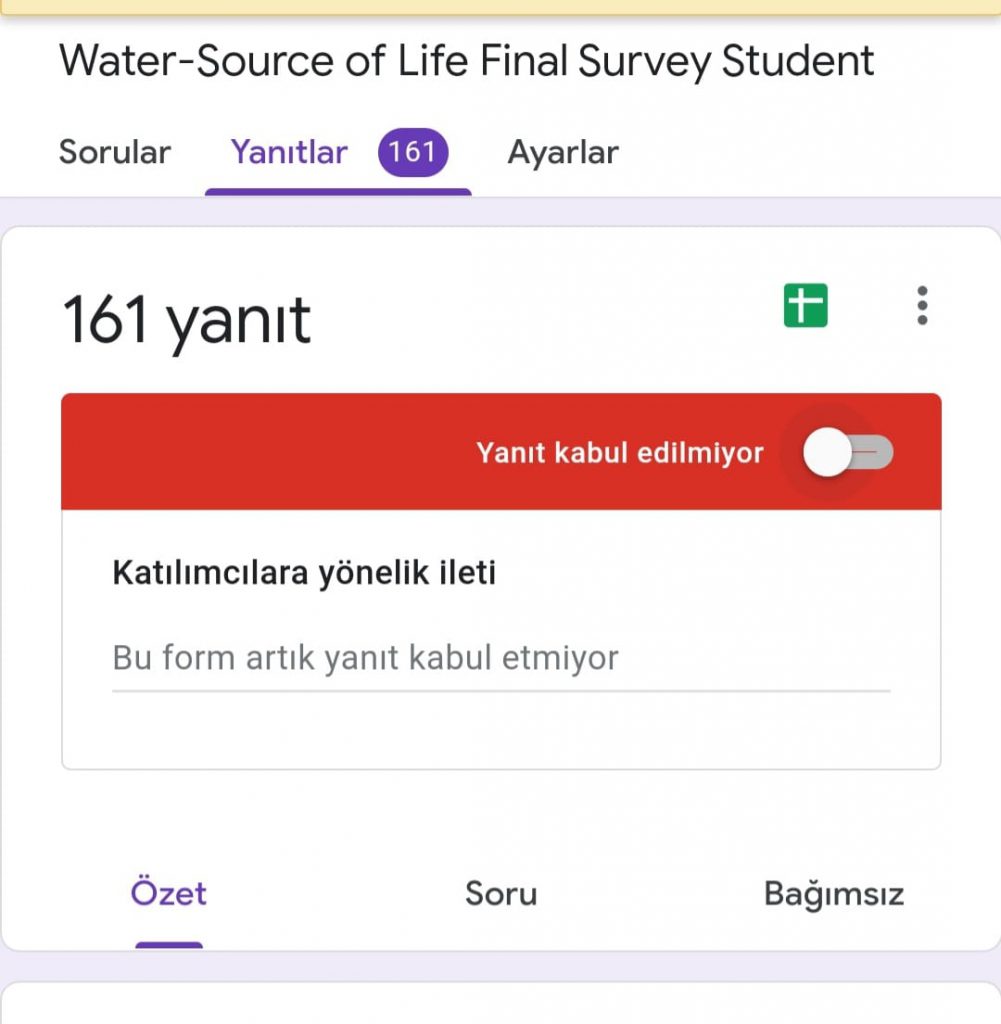Edit the message for respondents field

(x=500, y=656)
